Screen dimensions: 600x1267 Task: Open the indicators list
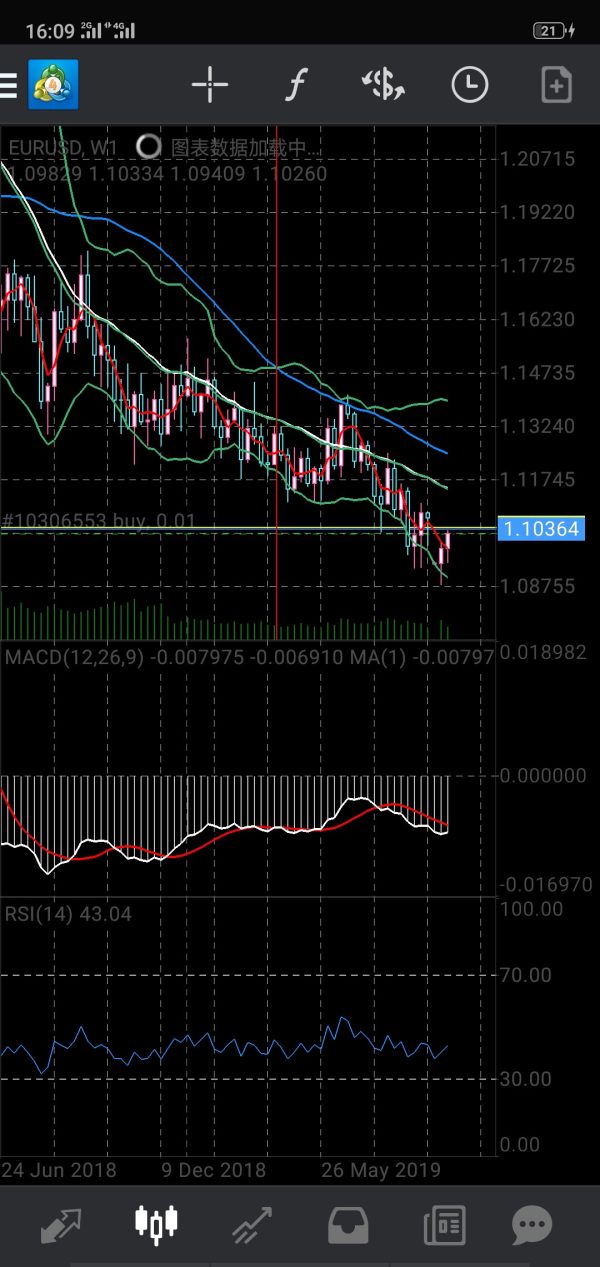(295, 86)
